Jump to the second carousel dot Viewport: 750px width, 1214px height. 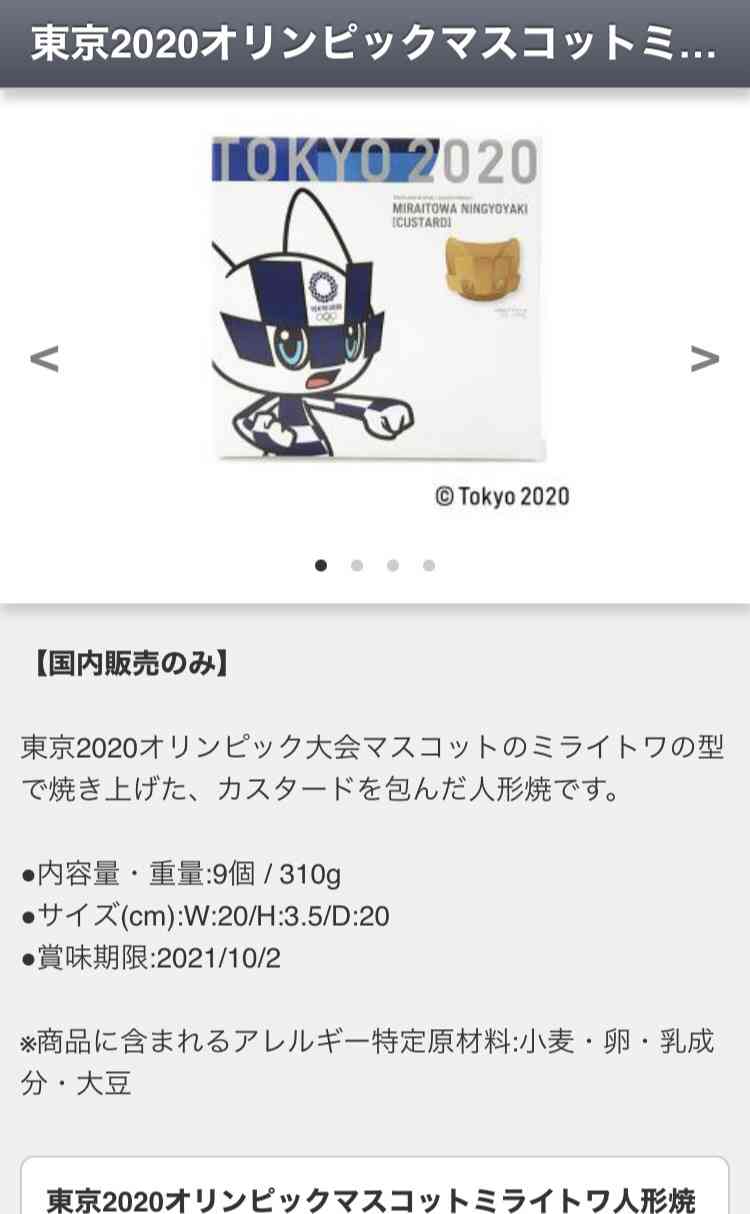tap(357, 565)
